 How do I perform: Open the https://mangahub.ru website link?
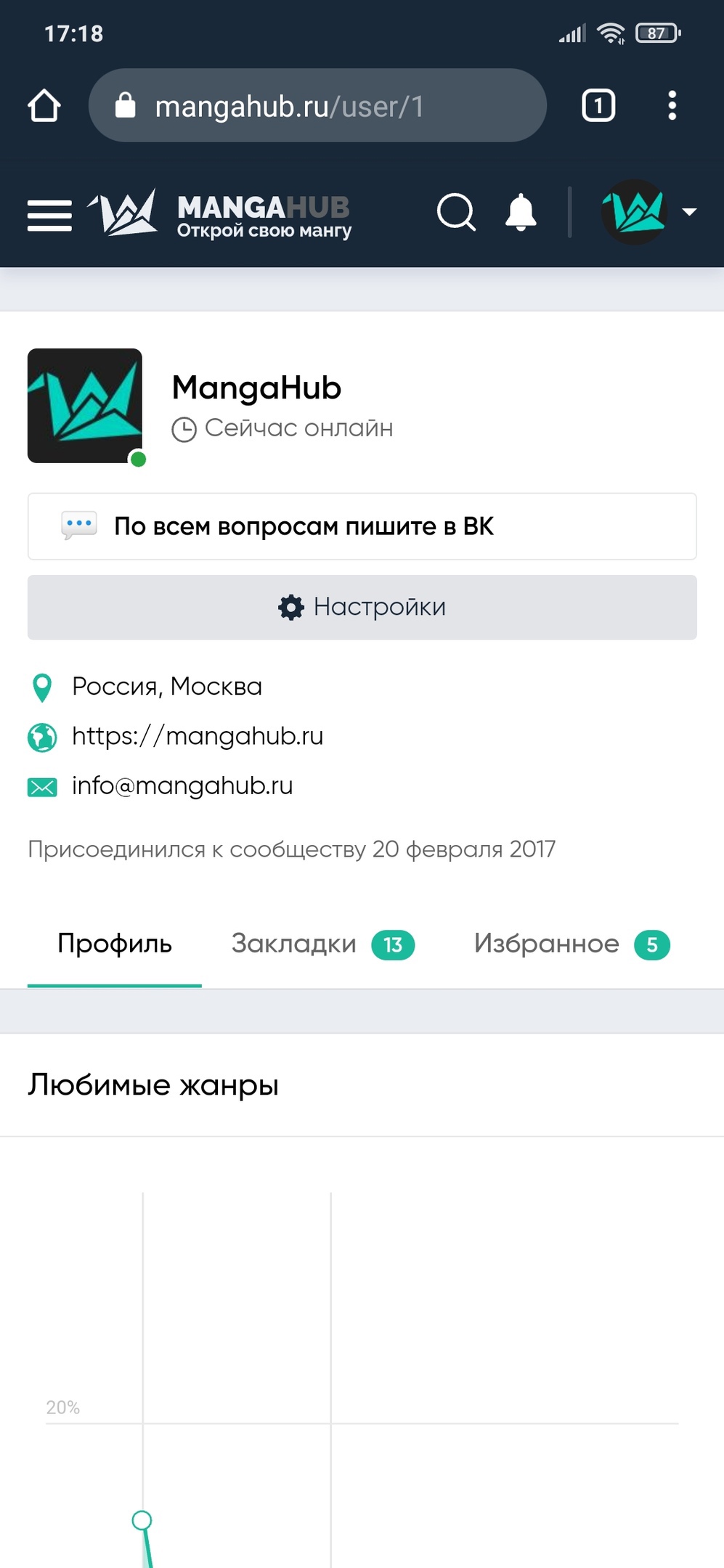point(198,736)
